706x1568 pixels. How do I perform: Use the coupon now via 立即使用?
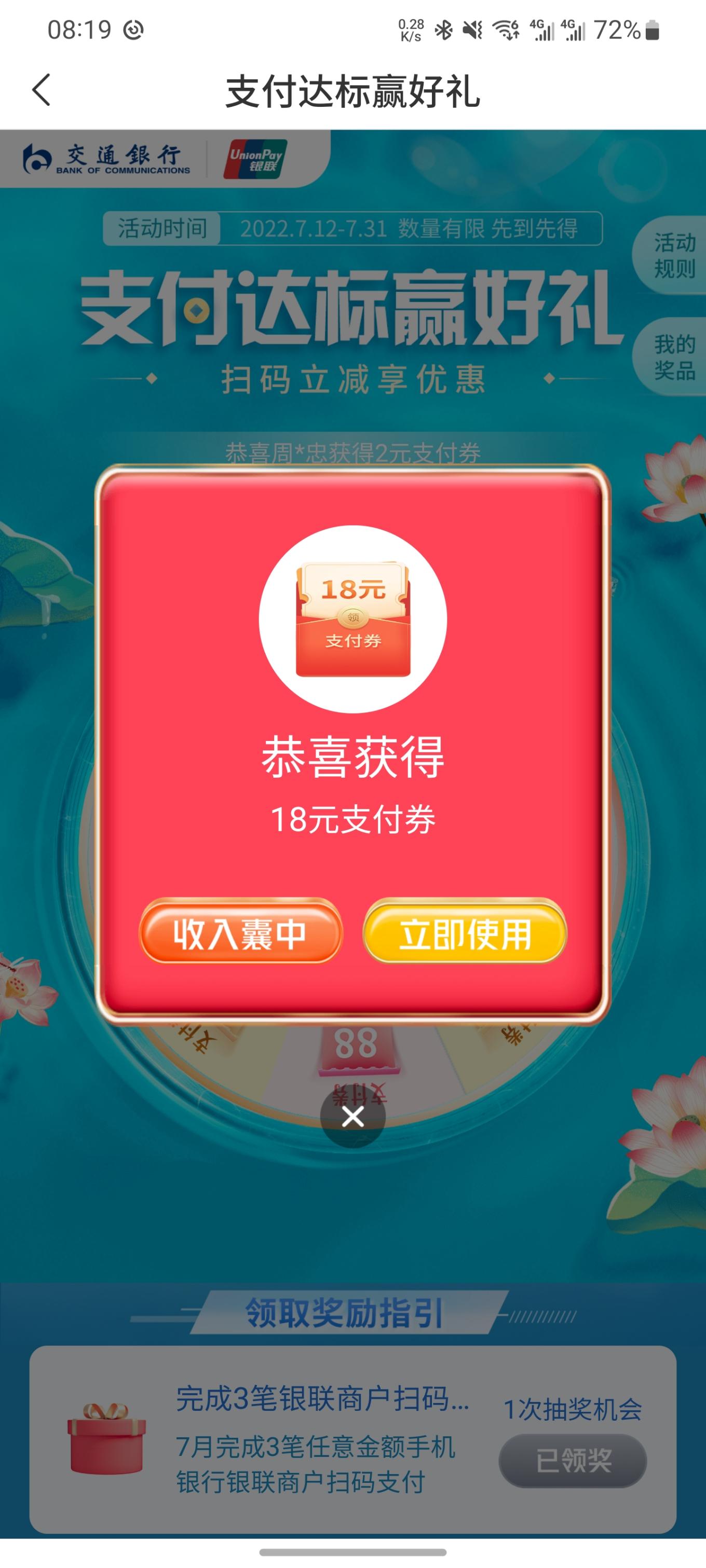coord(464,931)
